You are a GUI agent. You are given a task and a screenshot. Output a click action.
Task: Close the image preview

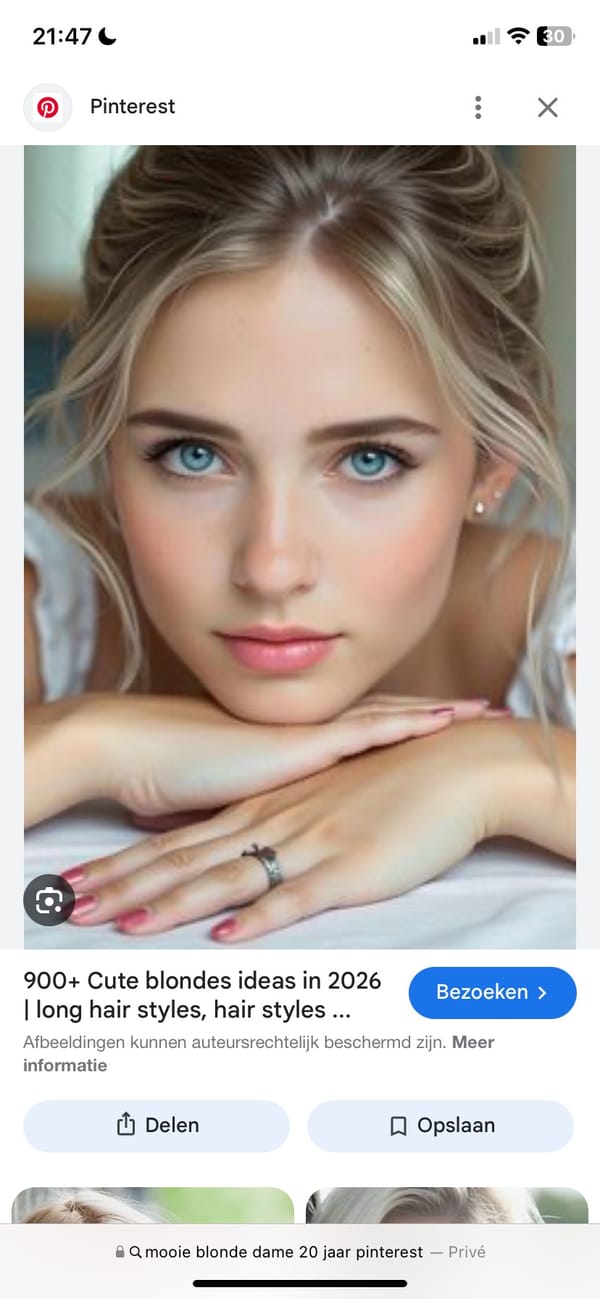pyautogui.click(x=547, y=107)
